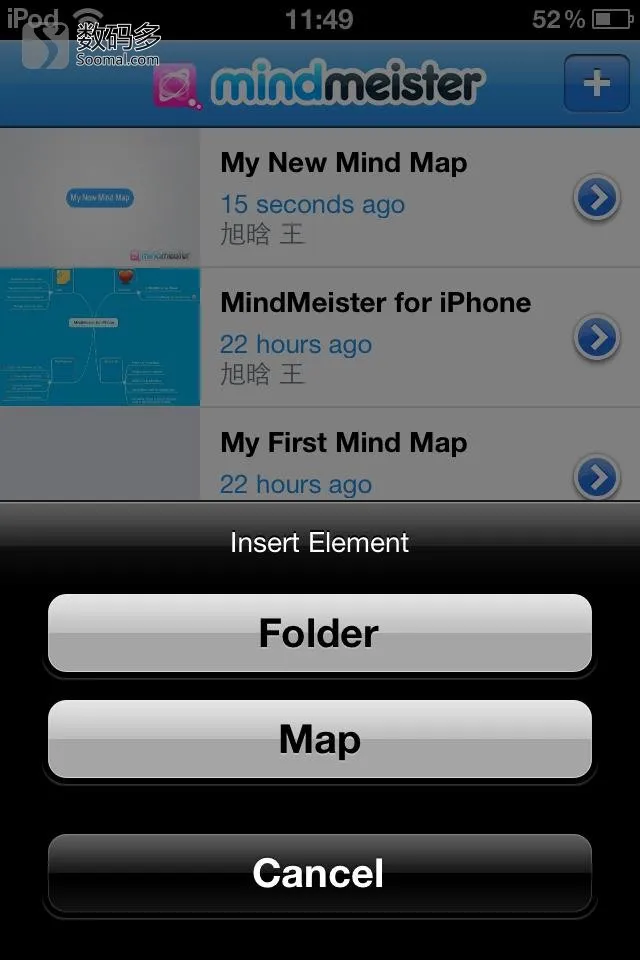Tap the arrow beside MindMeister for iPhone
640x960 pixels.
tap(597, 338)
